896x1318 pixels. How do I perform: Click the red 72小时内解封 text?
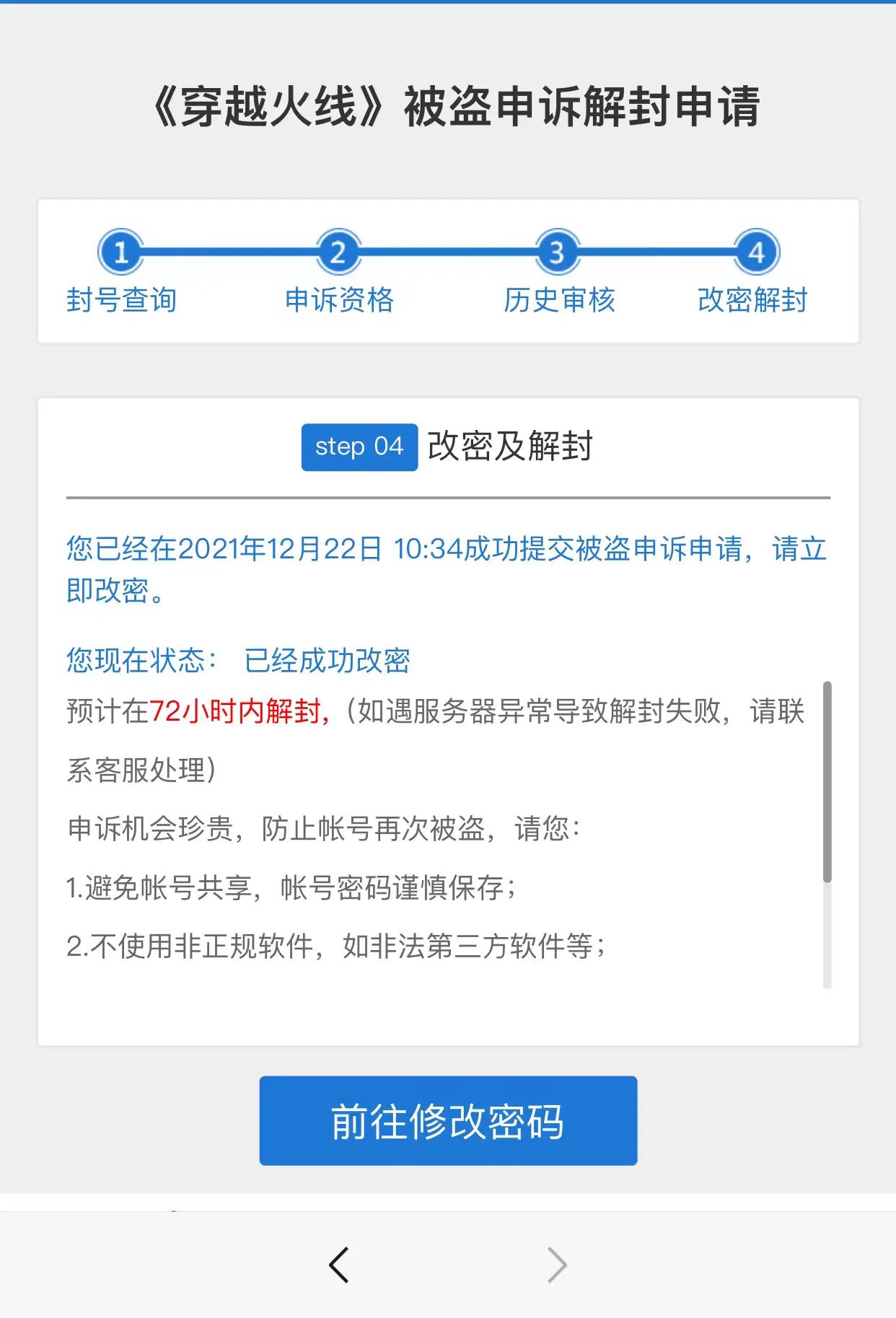click(x=234, y=711)
